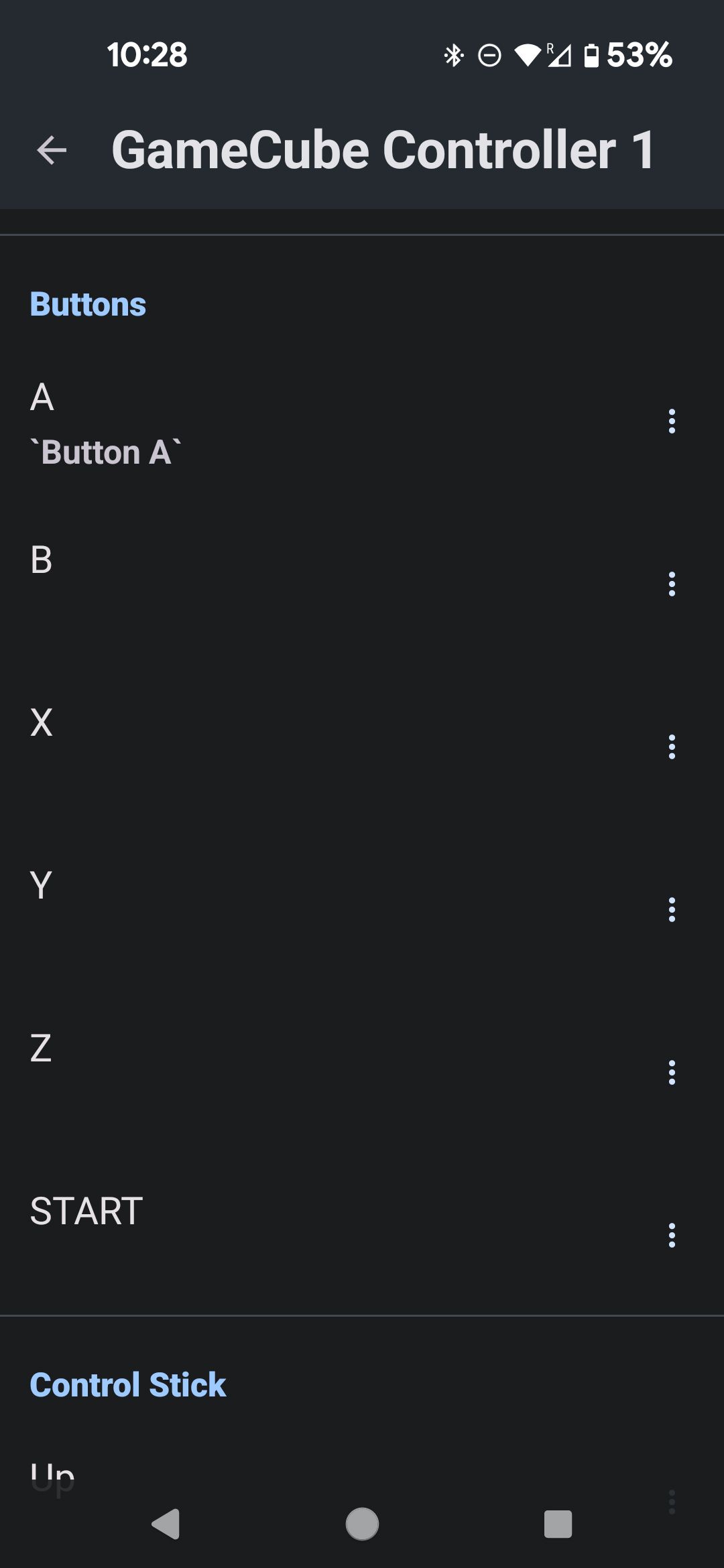Image resolution: width=724 pixels, height=1568 pixels.
Task: Open more options for button Z
Action: click(672, 1073)
